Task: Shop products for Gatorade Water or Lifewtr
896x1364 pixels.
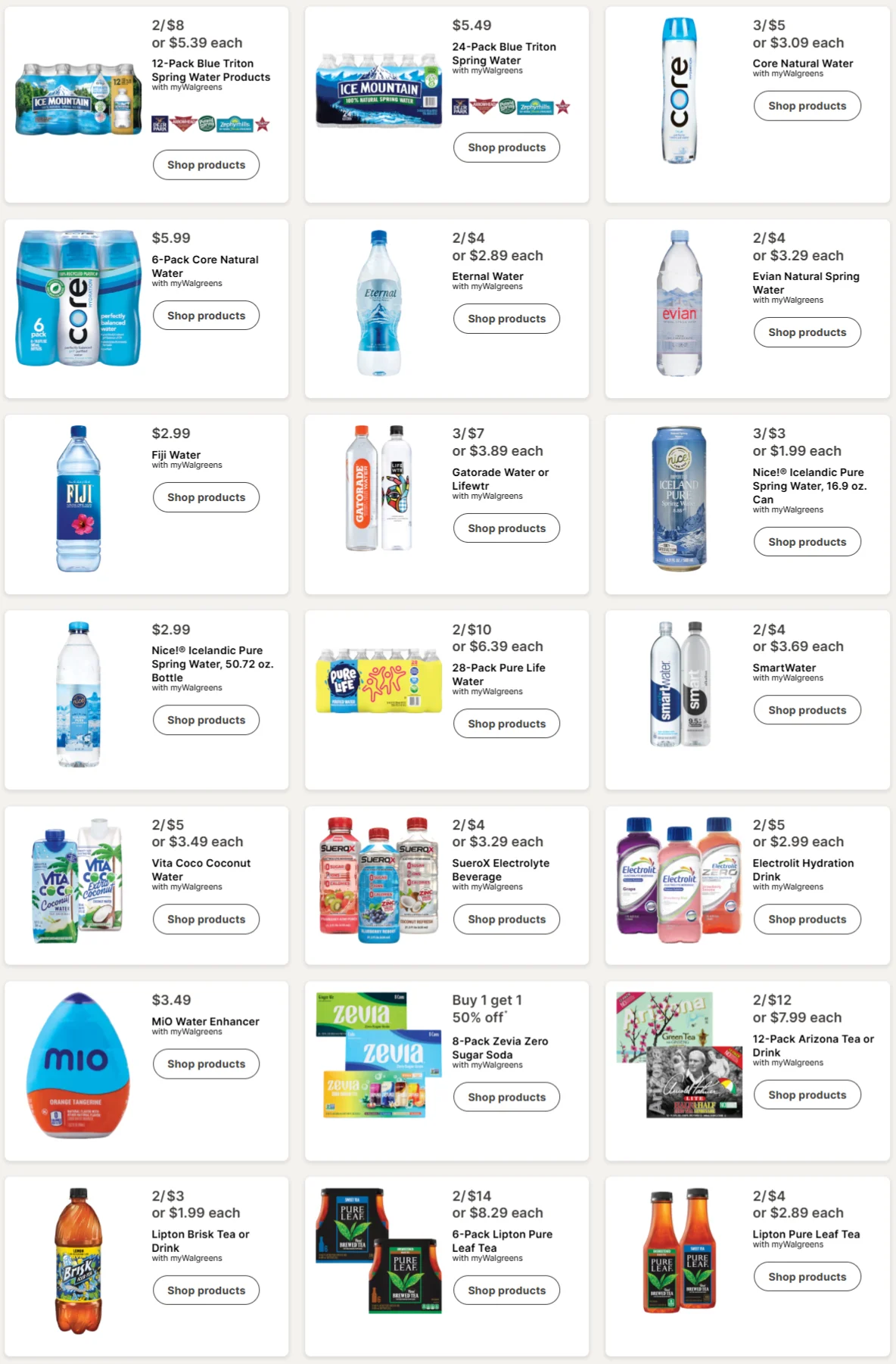Action: tap(506, 528)
